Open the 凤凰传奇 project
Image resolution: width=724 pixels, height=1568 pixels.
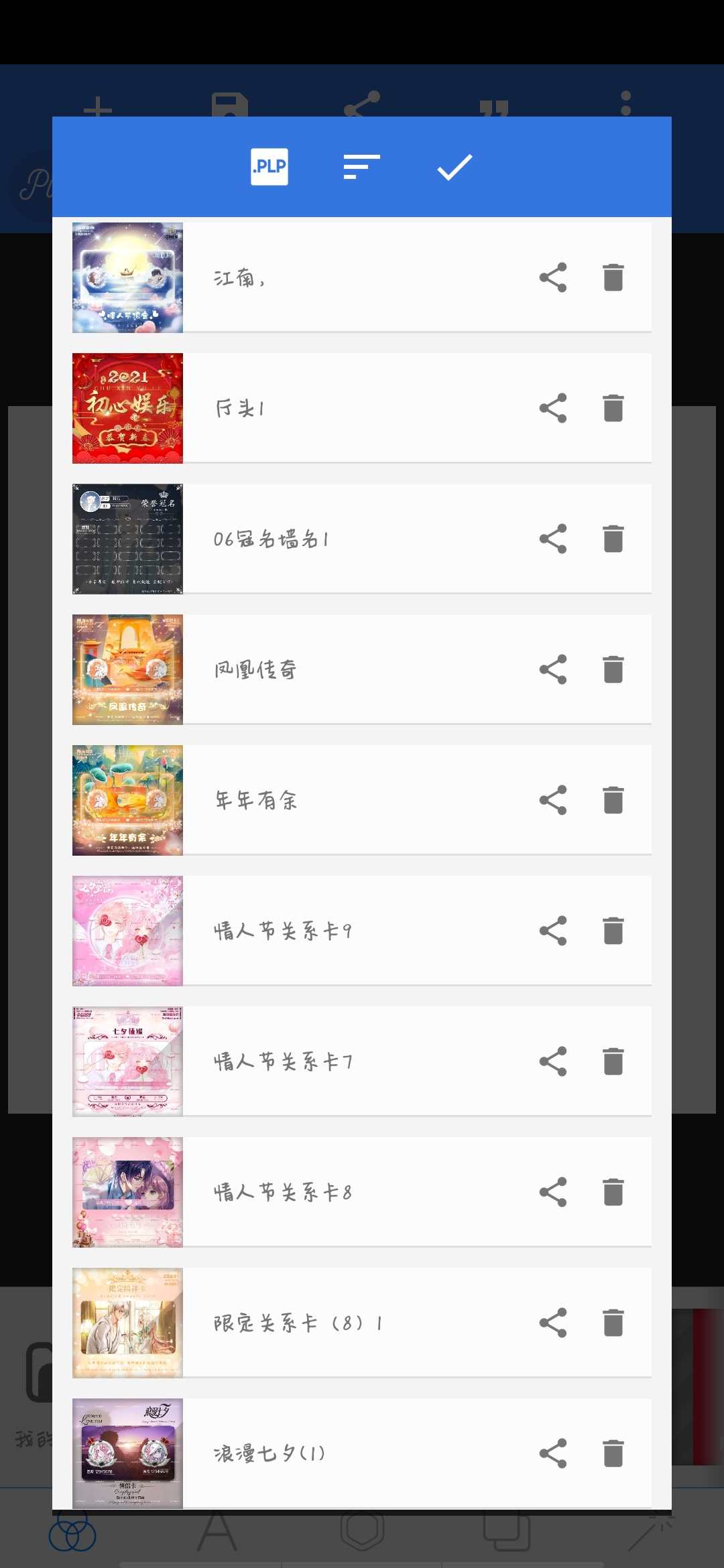362,669
